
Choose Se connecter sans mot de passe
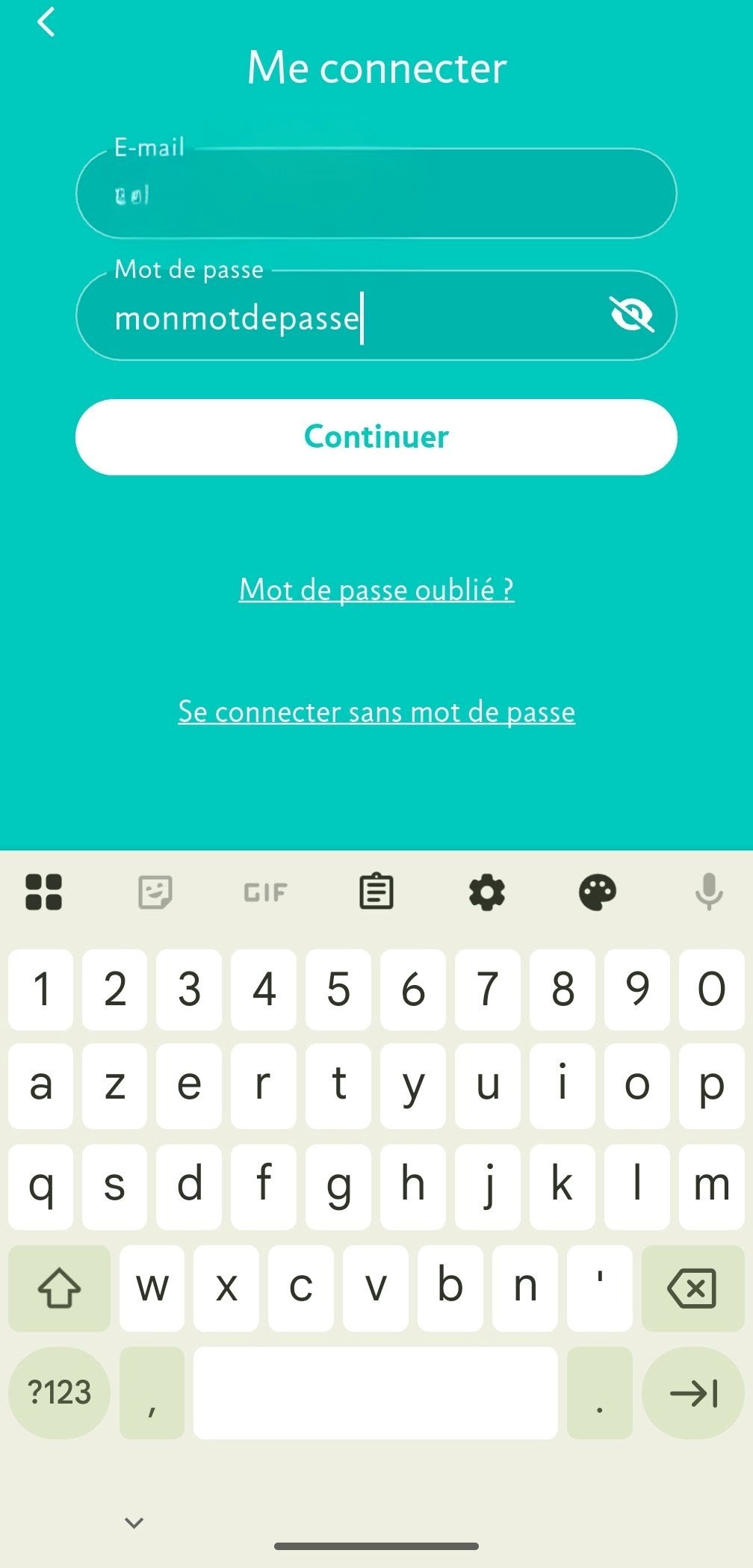376,712
